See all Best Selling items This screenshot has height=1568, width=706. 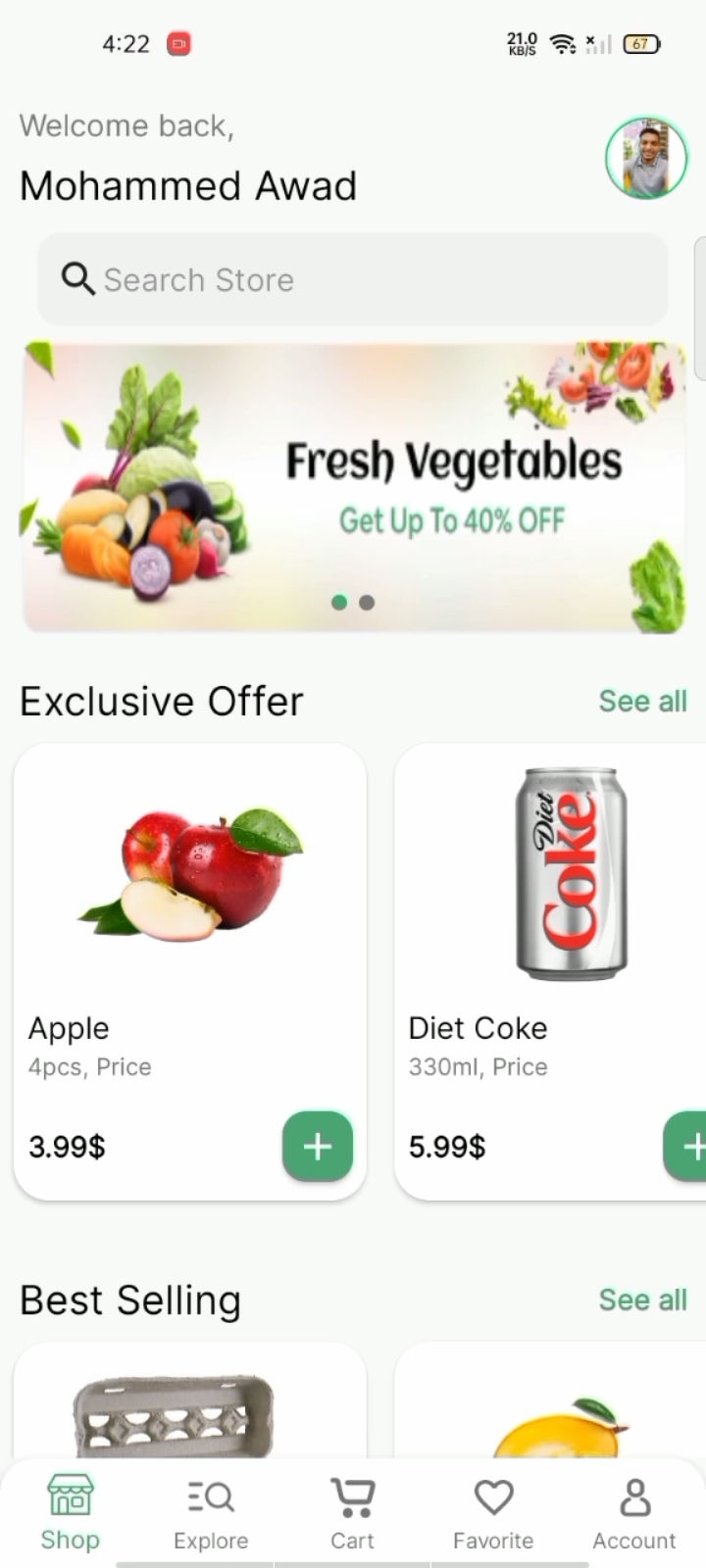click(642, 1300)
